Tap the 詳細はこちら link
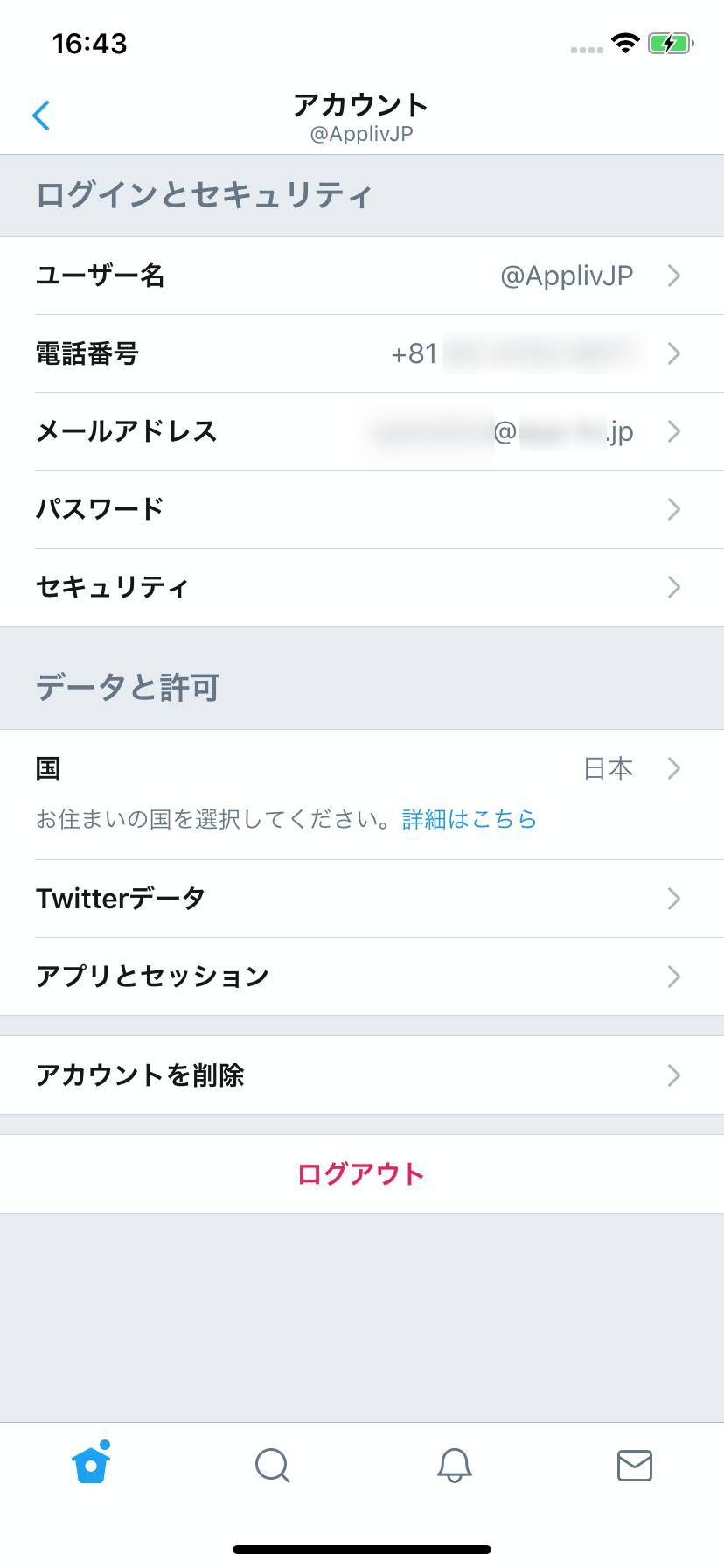The height and width of the screenshot is (1568, 724). coord(470,819)
